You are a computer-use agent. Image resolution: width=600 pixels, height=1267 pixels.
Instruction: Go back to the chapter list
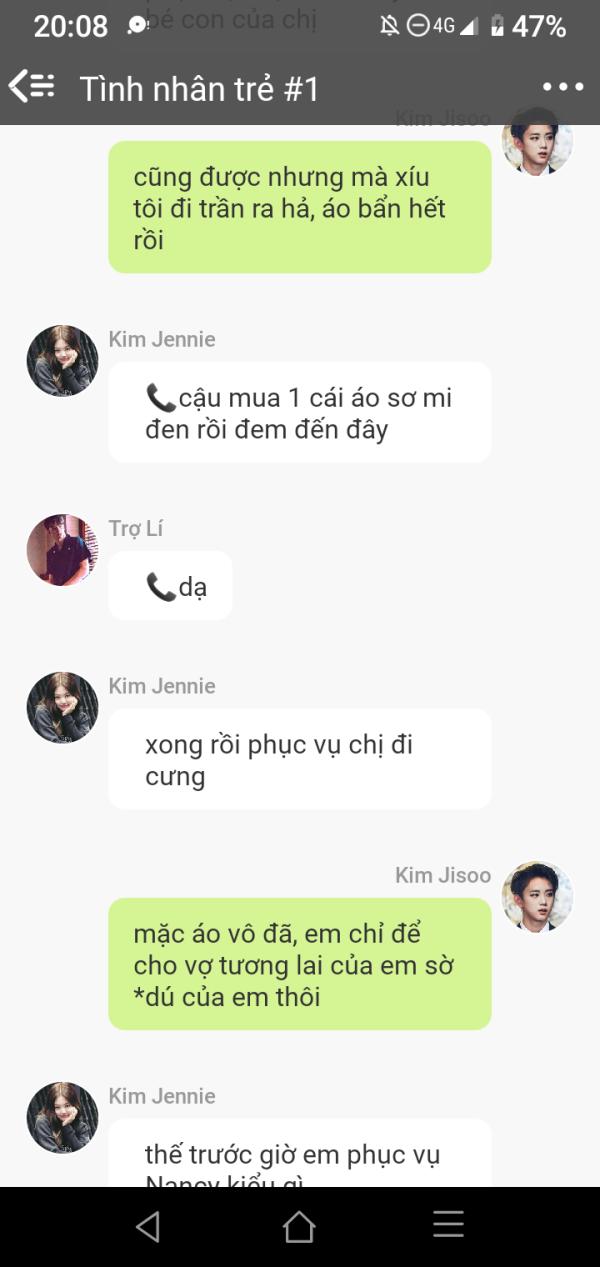(31, 87)
